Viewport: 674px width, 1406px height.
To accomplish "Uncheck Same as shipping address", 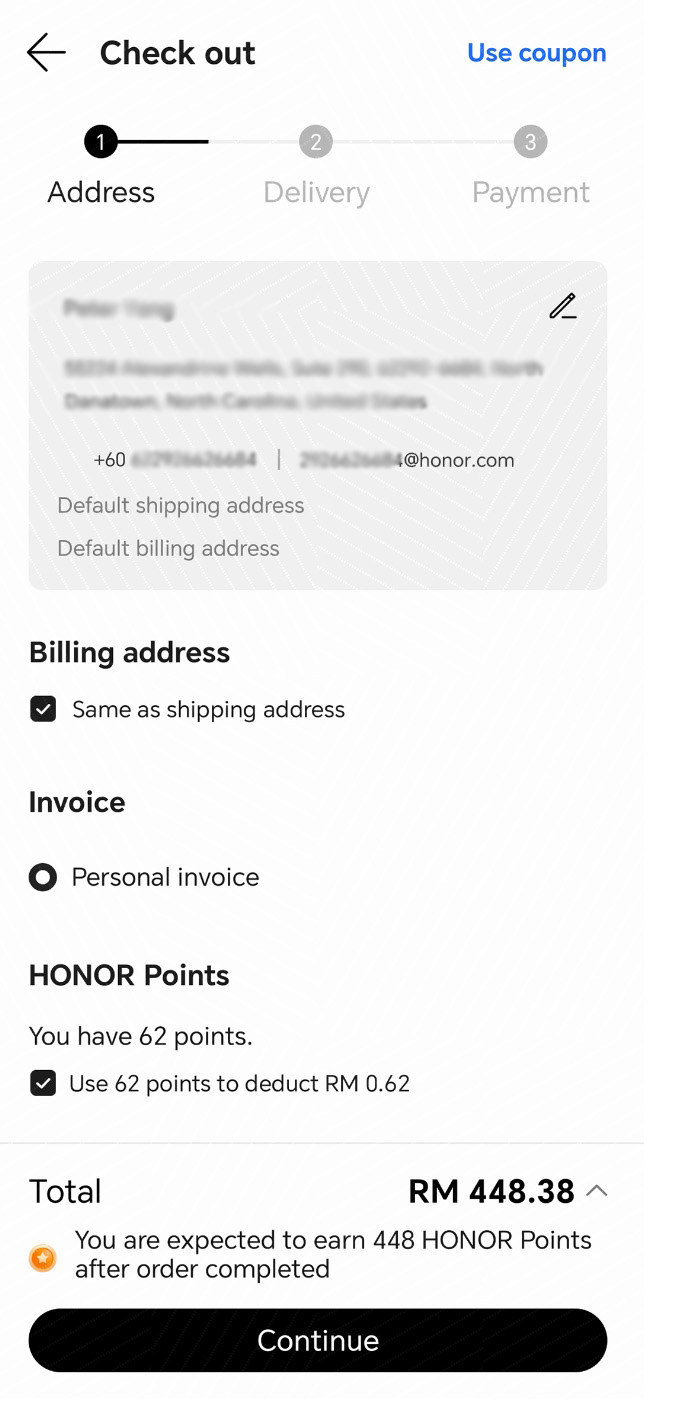I will pos(43,710).
